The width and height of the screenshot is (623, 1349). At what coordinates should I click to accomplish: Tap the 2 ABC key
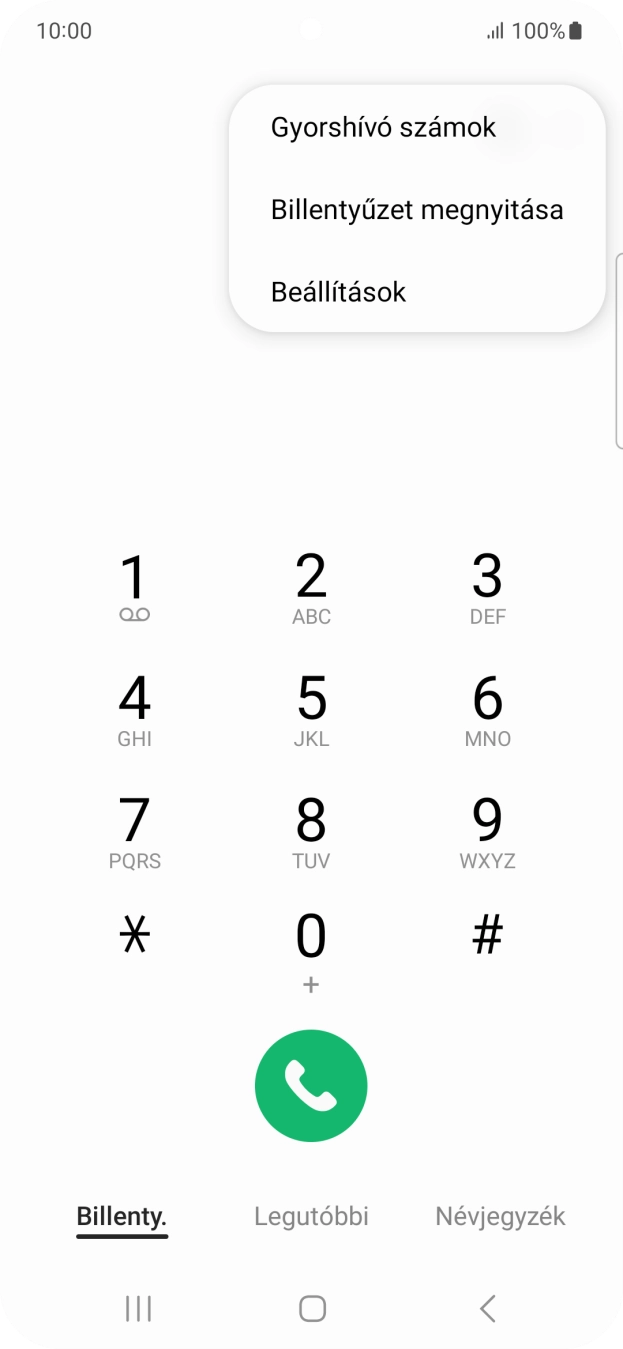coord(311,587)
